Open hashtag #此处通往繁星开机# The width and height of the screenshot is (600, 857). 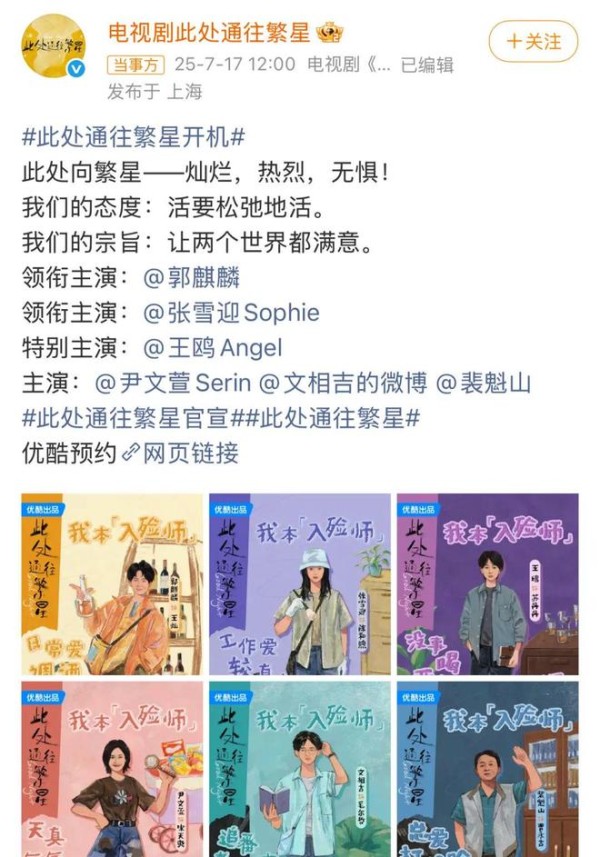click(x=133, y=137)
